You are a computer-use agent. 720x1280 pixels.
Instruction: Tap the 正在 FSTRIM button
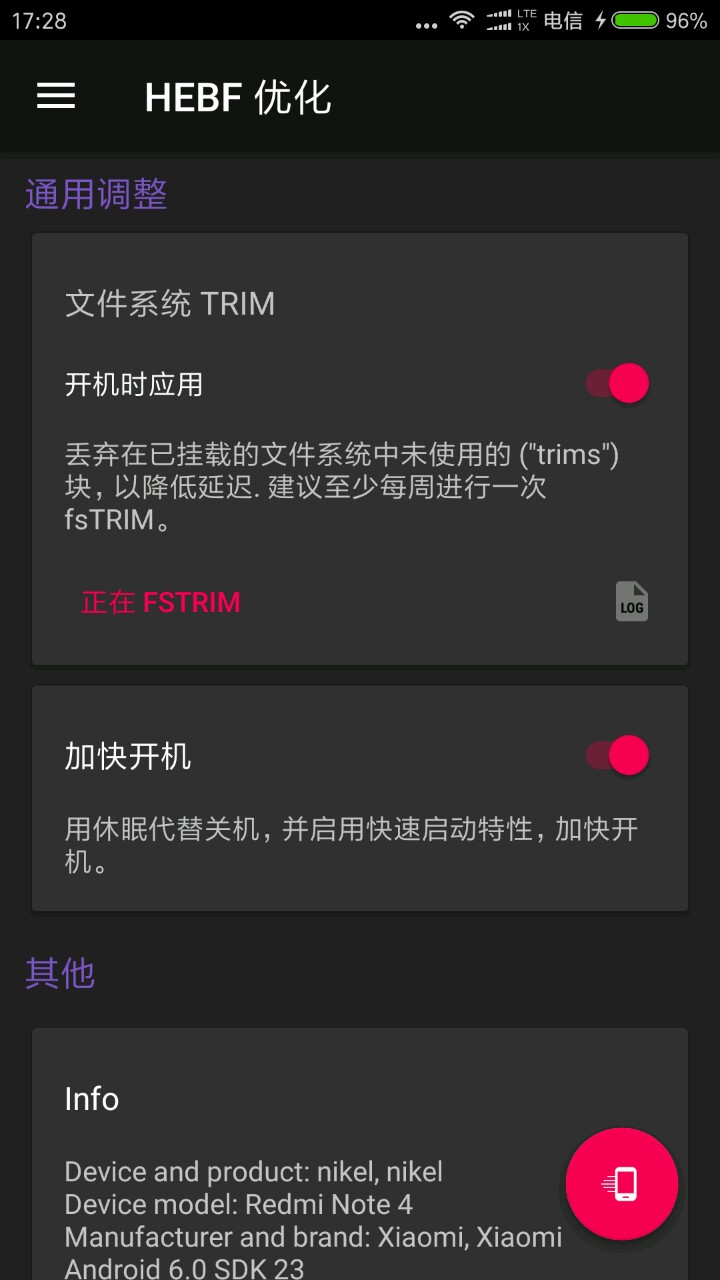(161, 602)
